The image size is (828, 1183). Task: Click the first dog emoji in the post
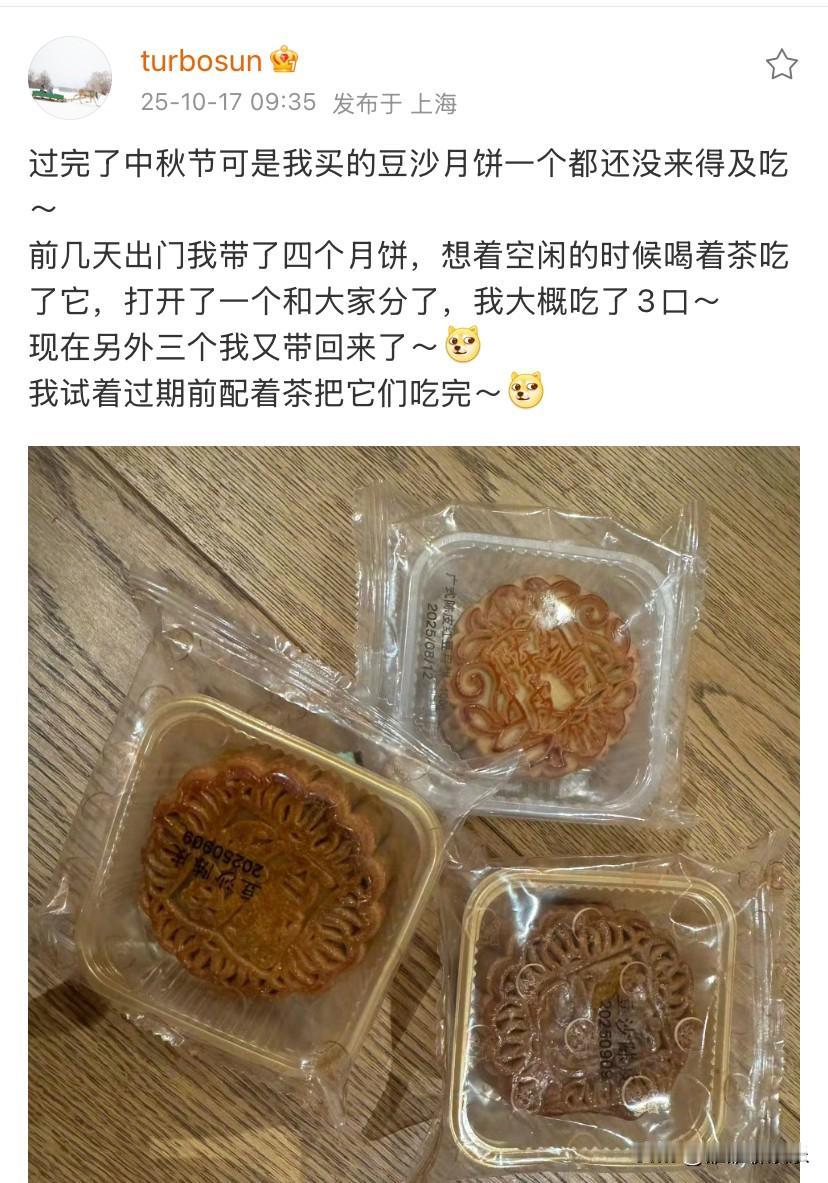click(459, 345)
